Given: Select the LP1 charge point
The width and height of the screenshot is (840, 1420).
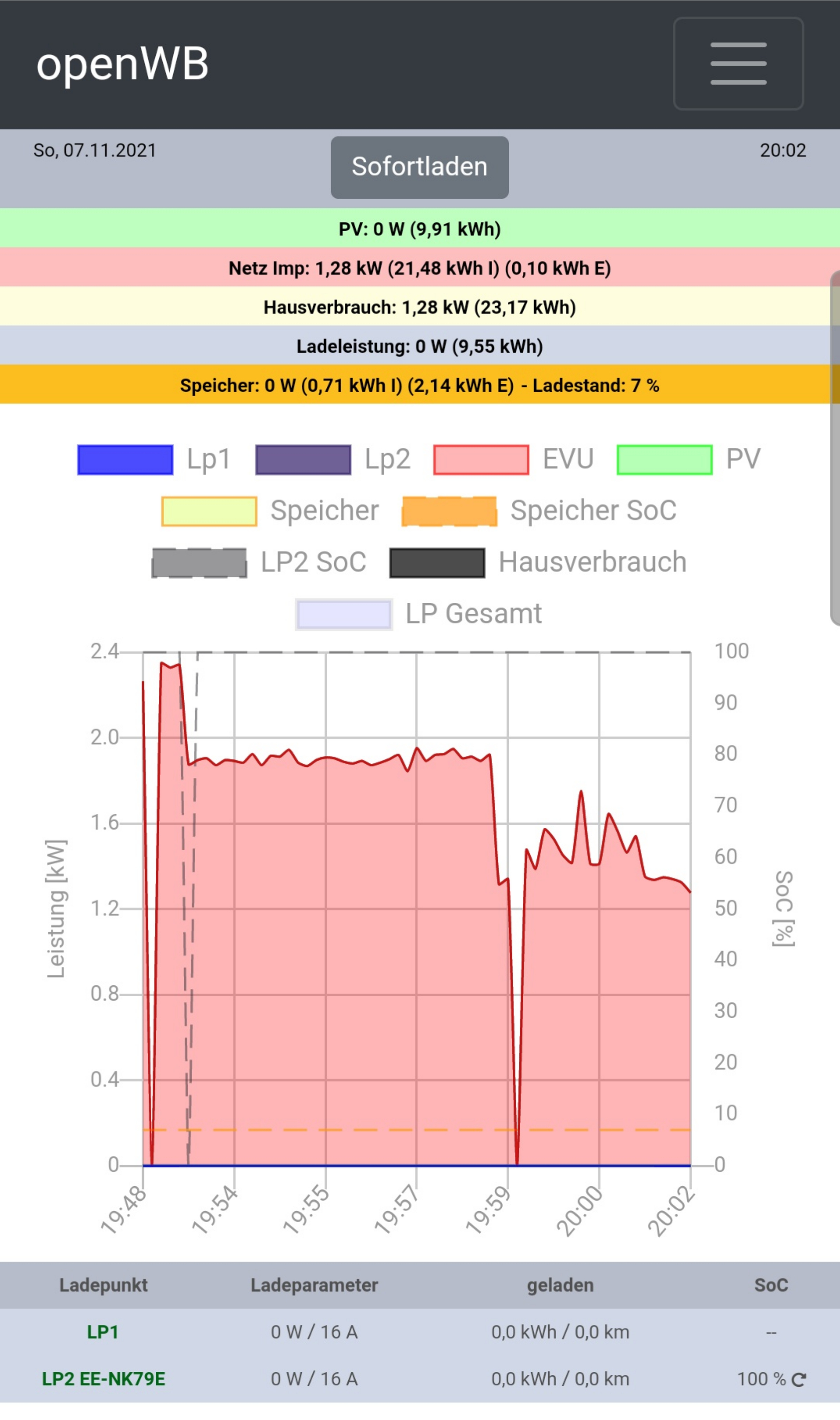Looking at the screenshot, I should [x=102, y=1332].
